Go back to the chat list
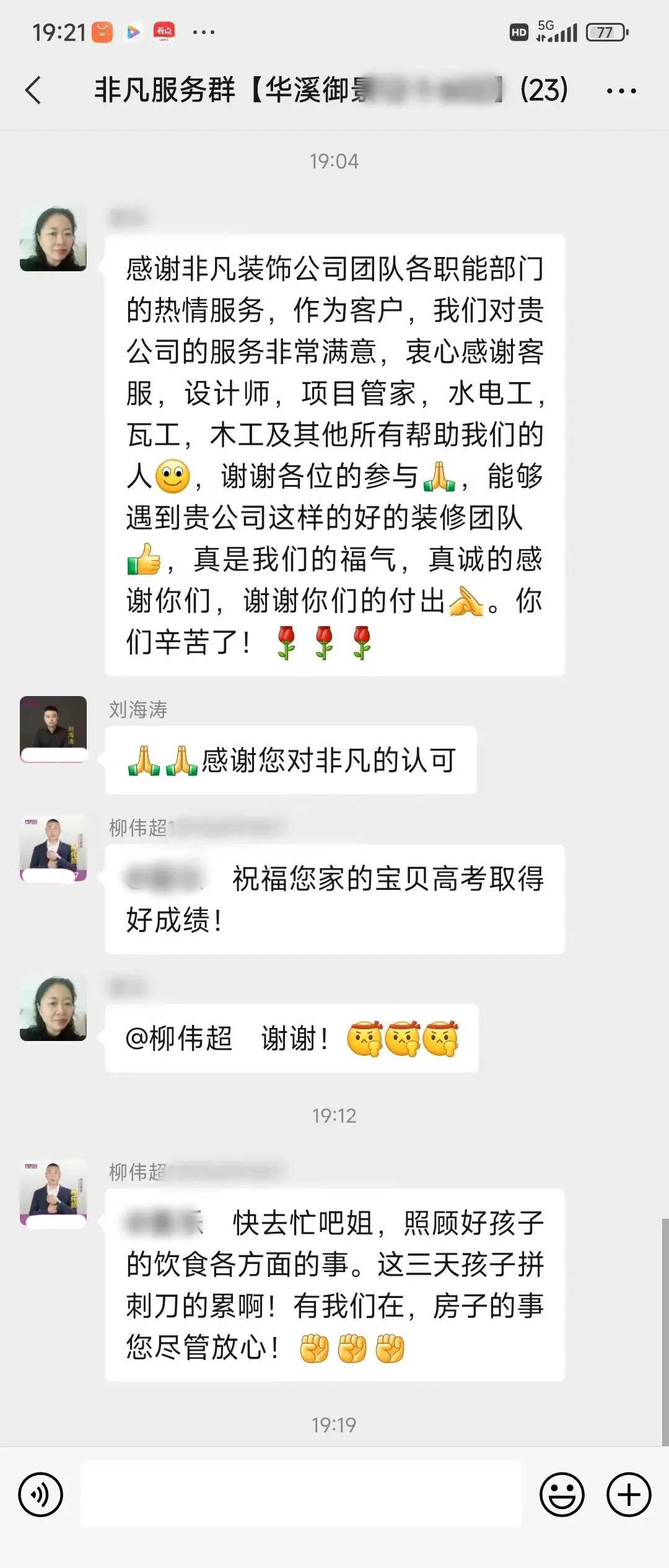The image size is (669, 1568). (x=34, y=90)
